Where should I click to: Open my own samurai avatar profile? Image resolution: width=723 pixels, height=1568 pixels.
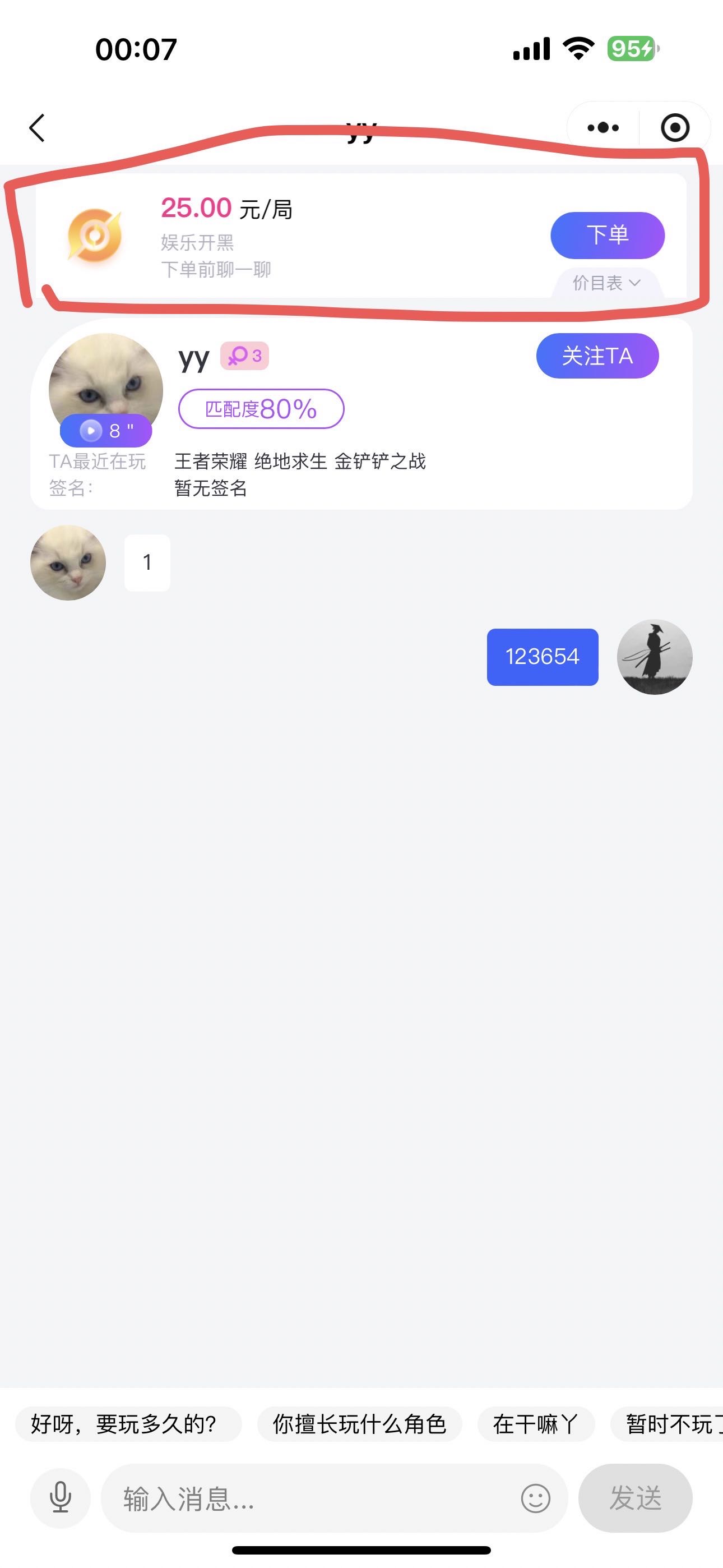click(654, 657)
